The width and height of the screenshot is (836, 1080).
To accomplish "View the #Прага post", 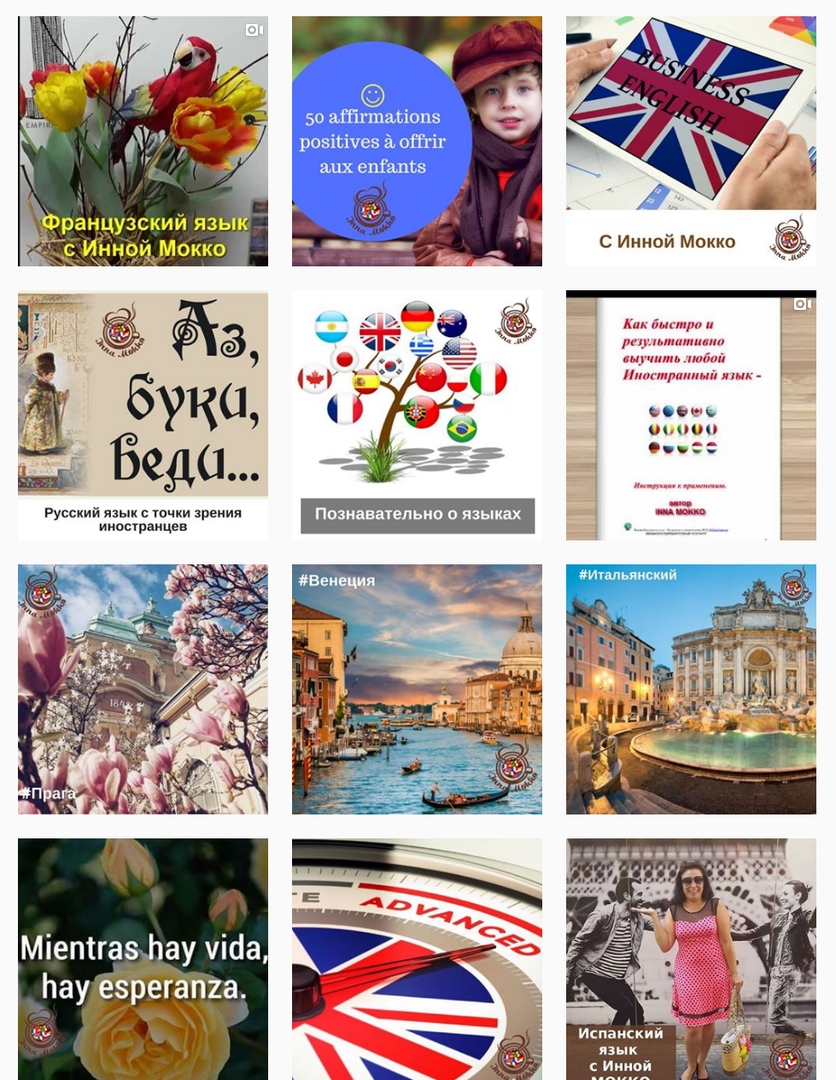I will (143, 689).
